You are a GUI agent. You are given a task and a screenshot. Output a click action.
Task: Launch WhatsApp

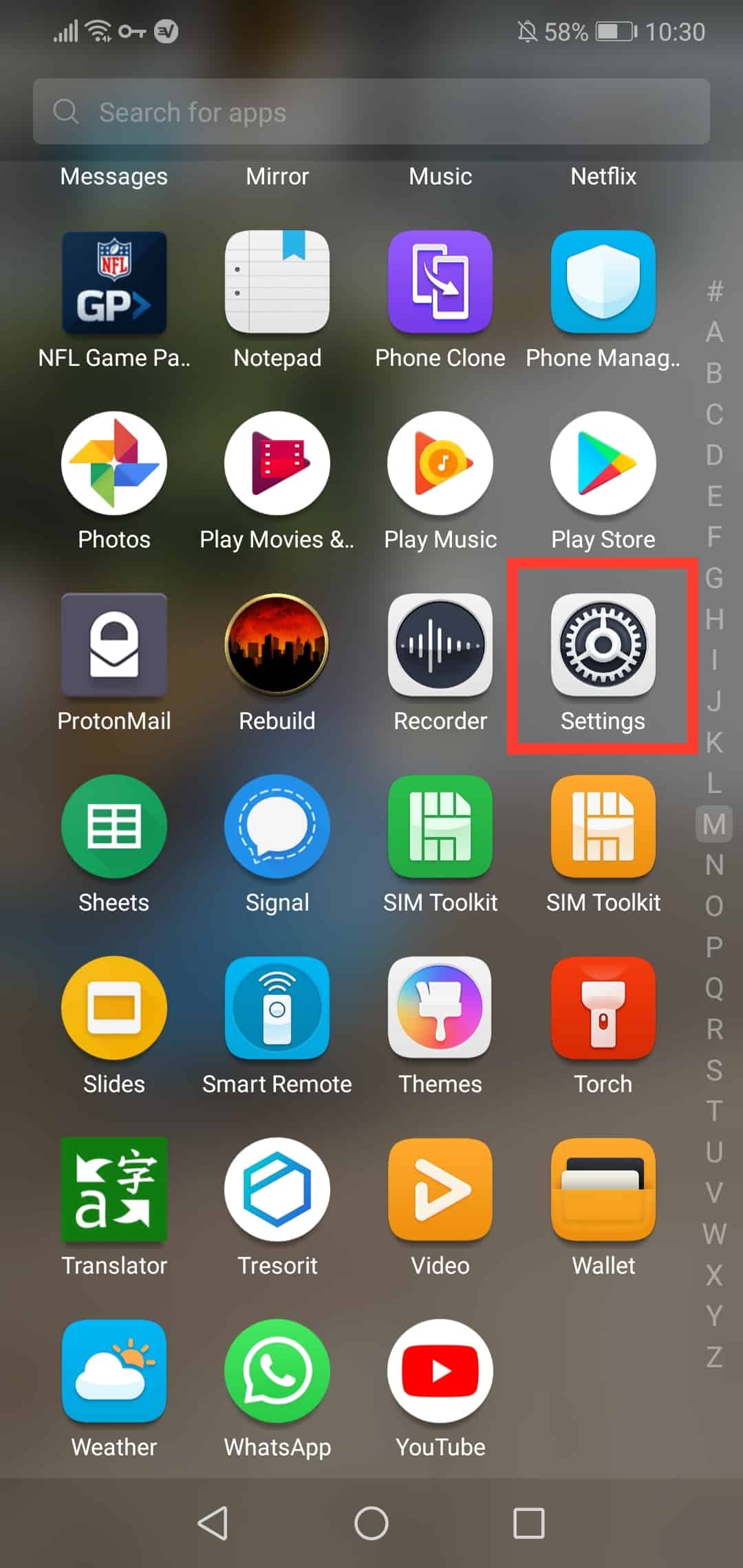click(277, 1371)
